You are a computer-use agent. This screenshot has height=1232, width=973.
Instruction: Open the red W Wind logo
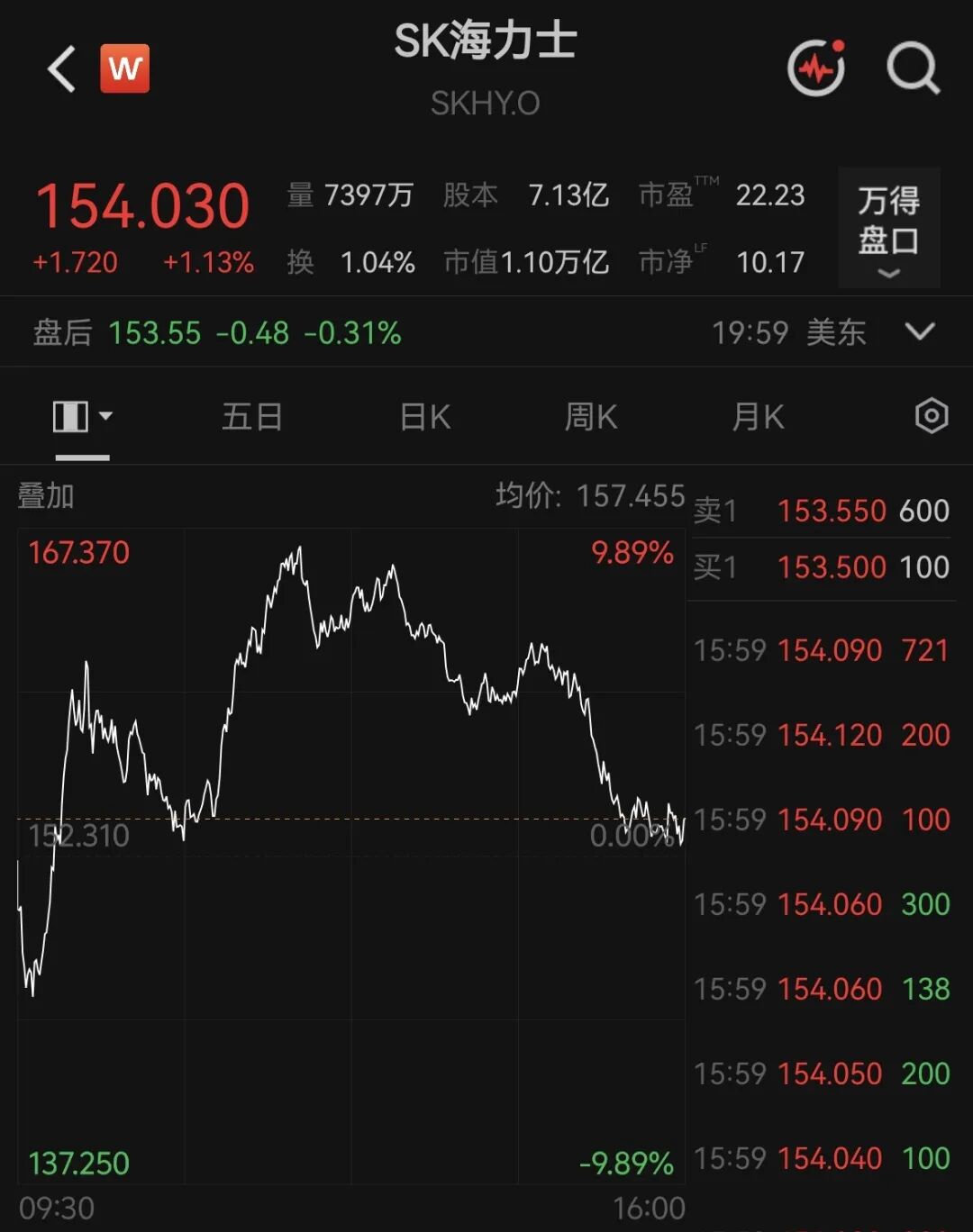click(x=124, y=68)
